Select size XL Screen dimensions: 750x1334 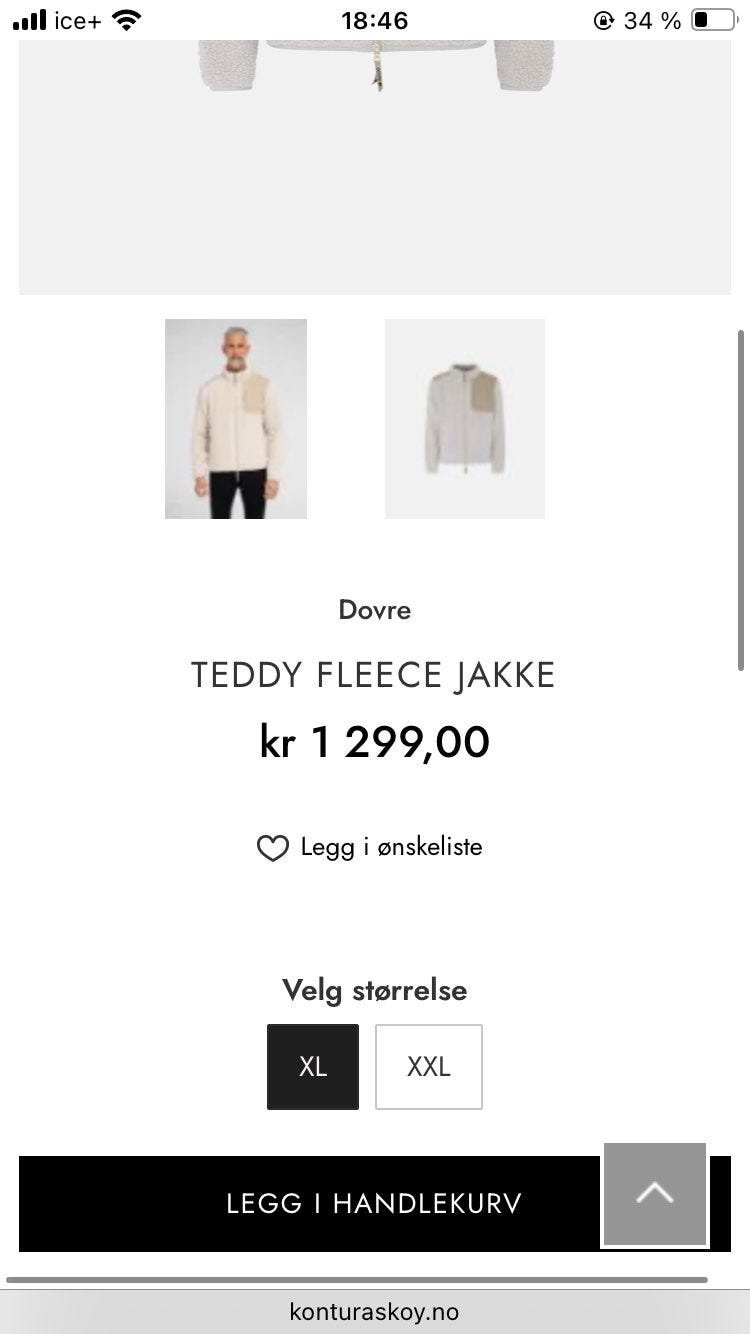(313, 1066)
